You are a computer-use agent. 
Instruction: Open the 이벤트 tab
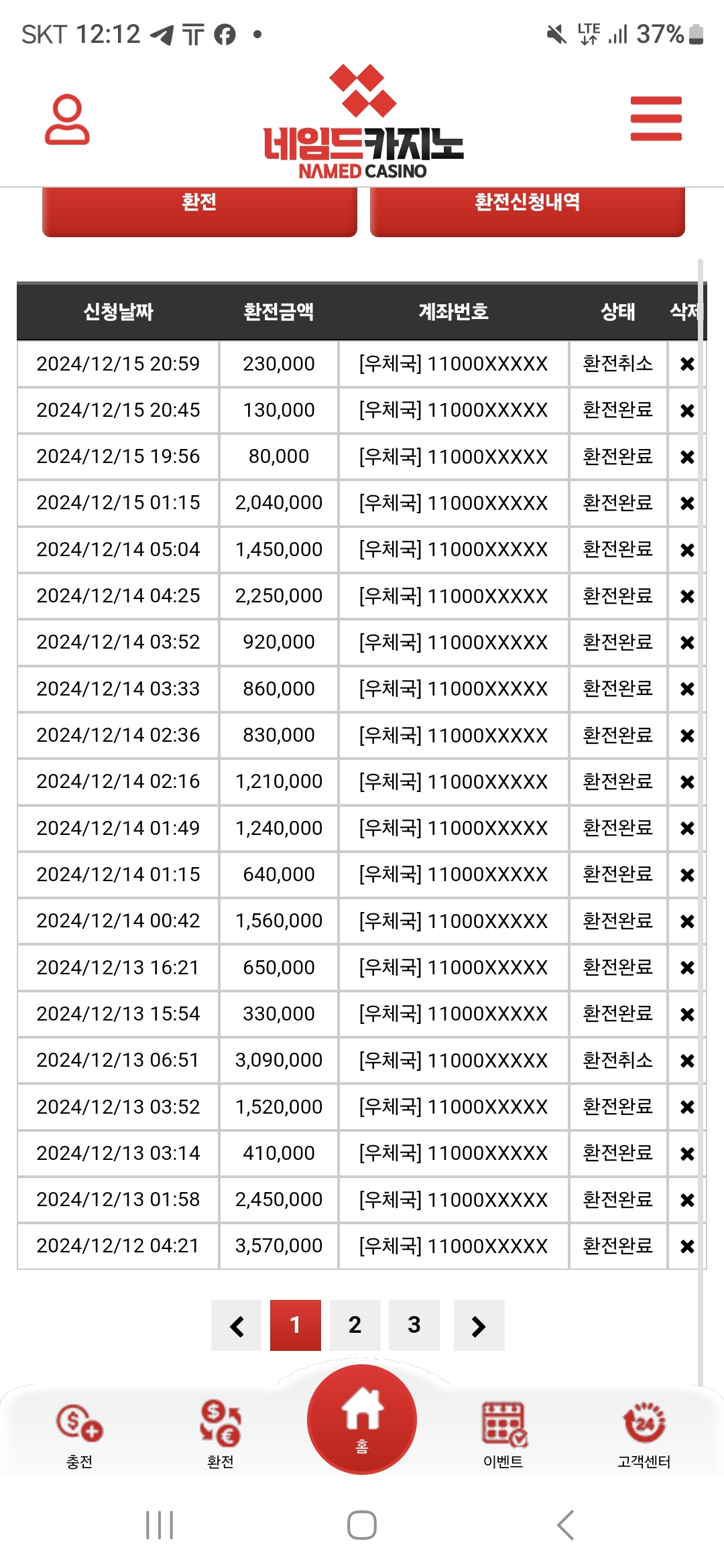coord(503,1433)
